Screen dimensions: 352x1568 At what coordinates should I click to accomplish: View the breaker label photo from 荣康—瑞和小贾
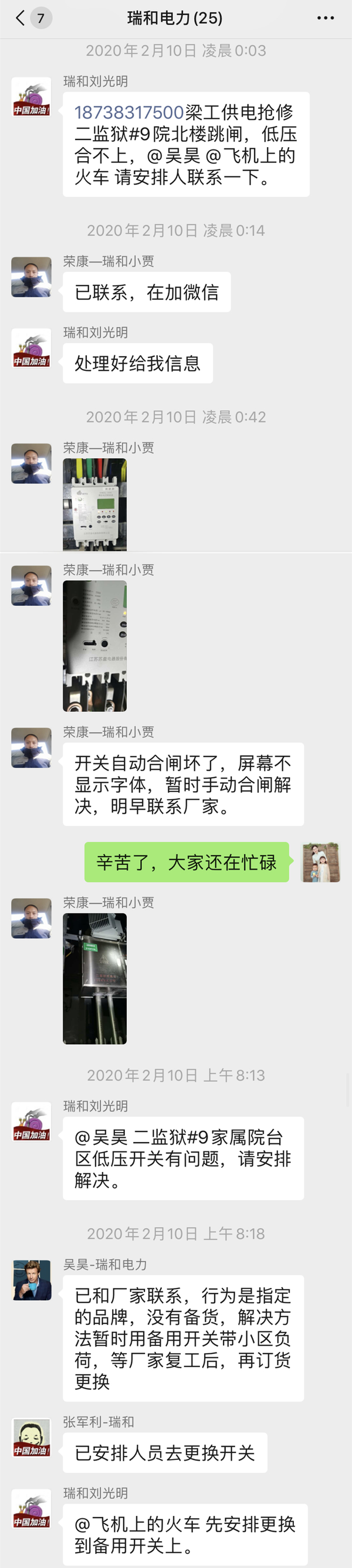94,646
